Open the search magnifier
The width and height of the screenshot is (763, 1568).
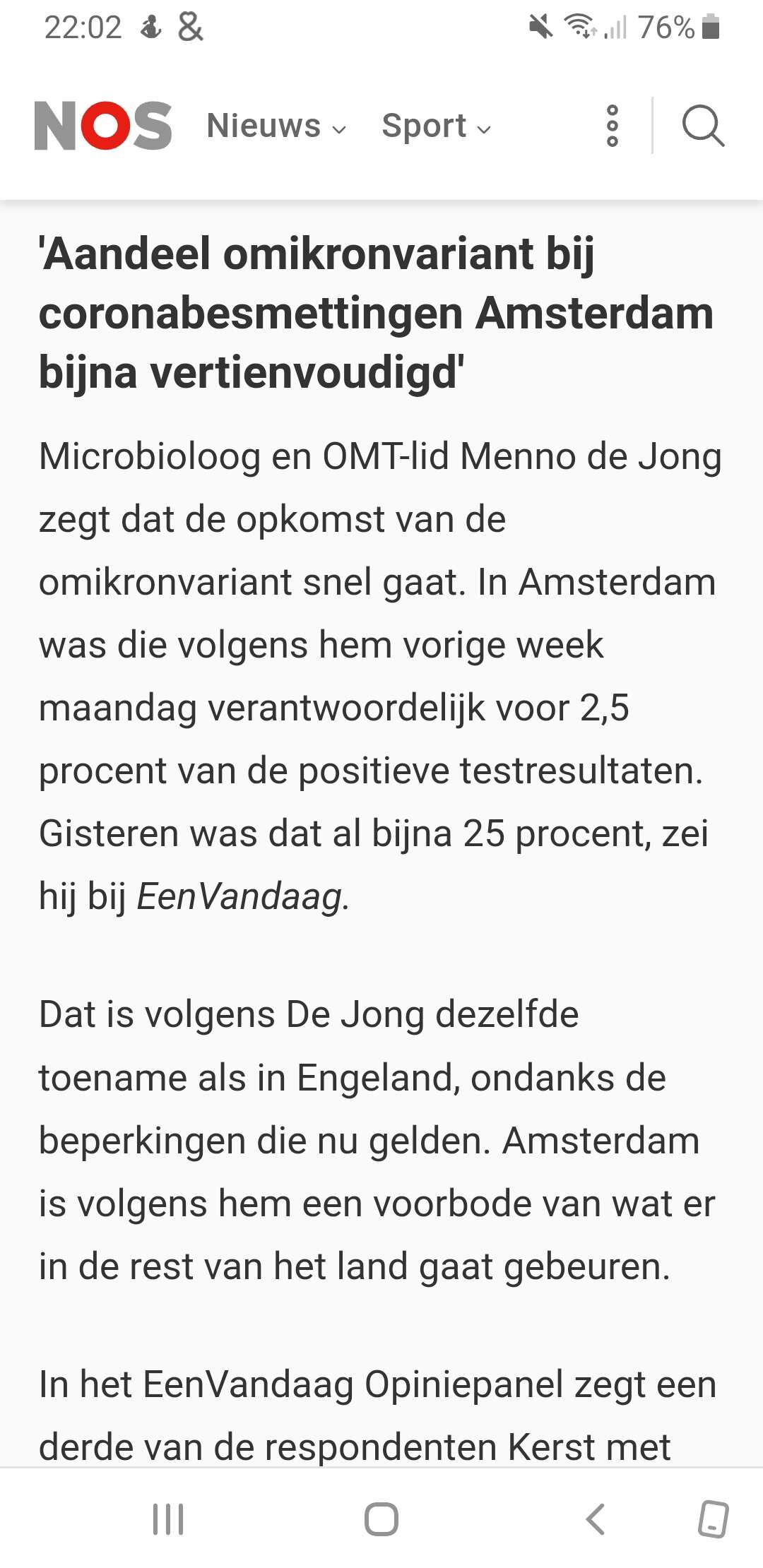(x=703, y=126)
